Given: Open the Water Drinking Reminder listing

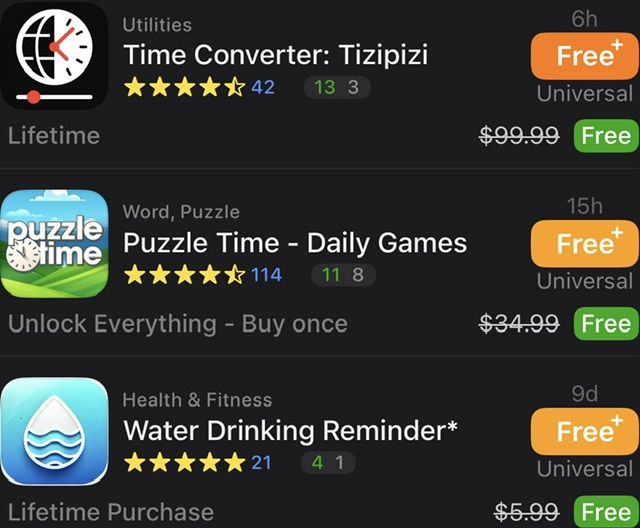Looking at the screenshot, I should [290, 430].
